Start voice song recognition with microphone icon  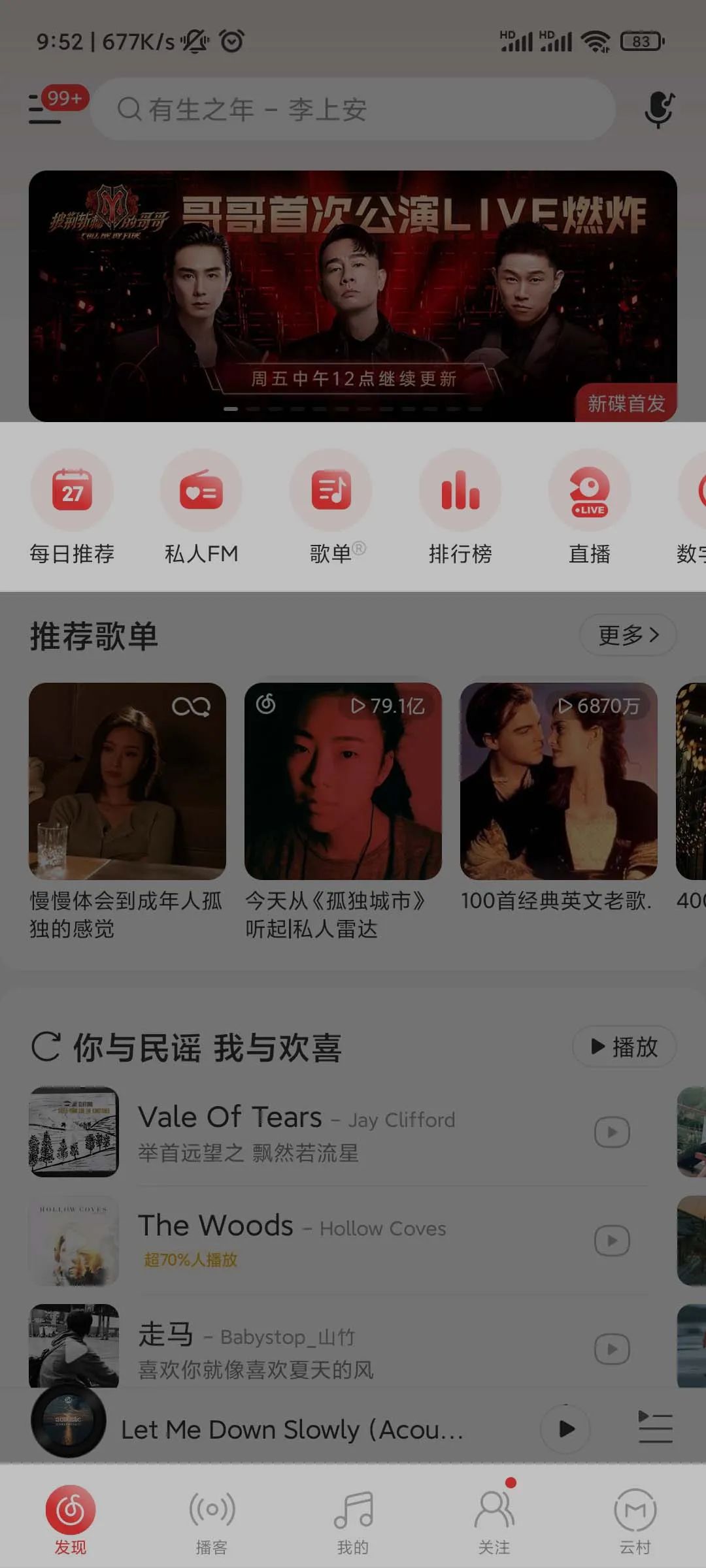coord(658,109)
